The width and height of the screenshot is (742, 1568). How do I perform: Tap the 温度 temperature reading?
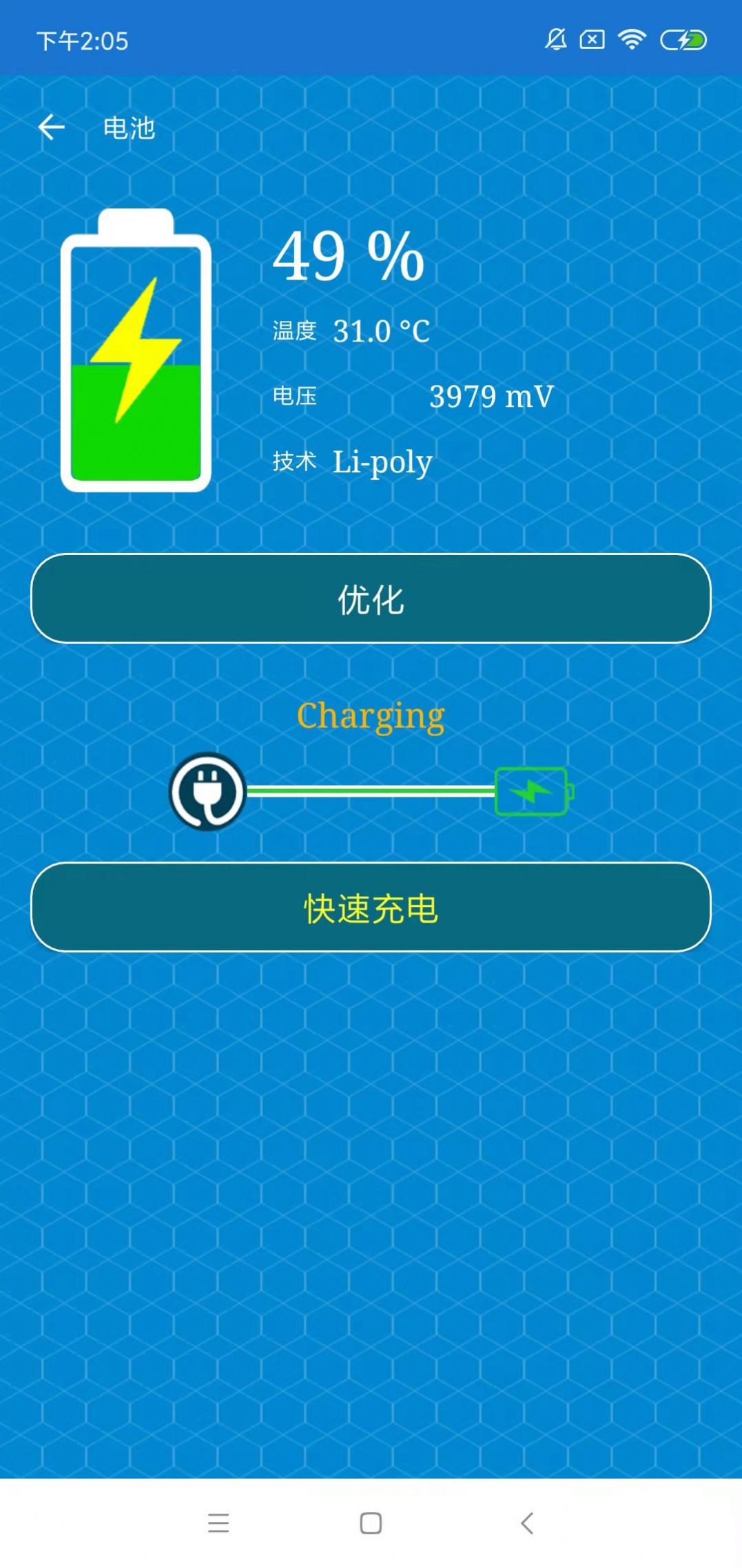(351, 332)
